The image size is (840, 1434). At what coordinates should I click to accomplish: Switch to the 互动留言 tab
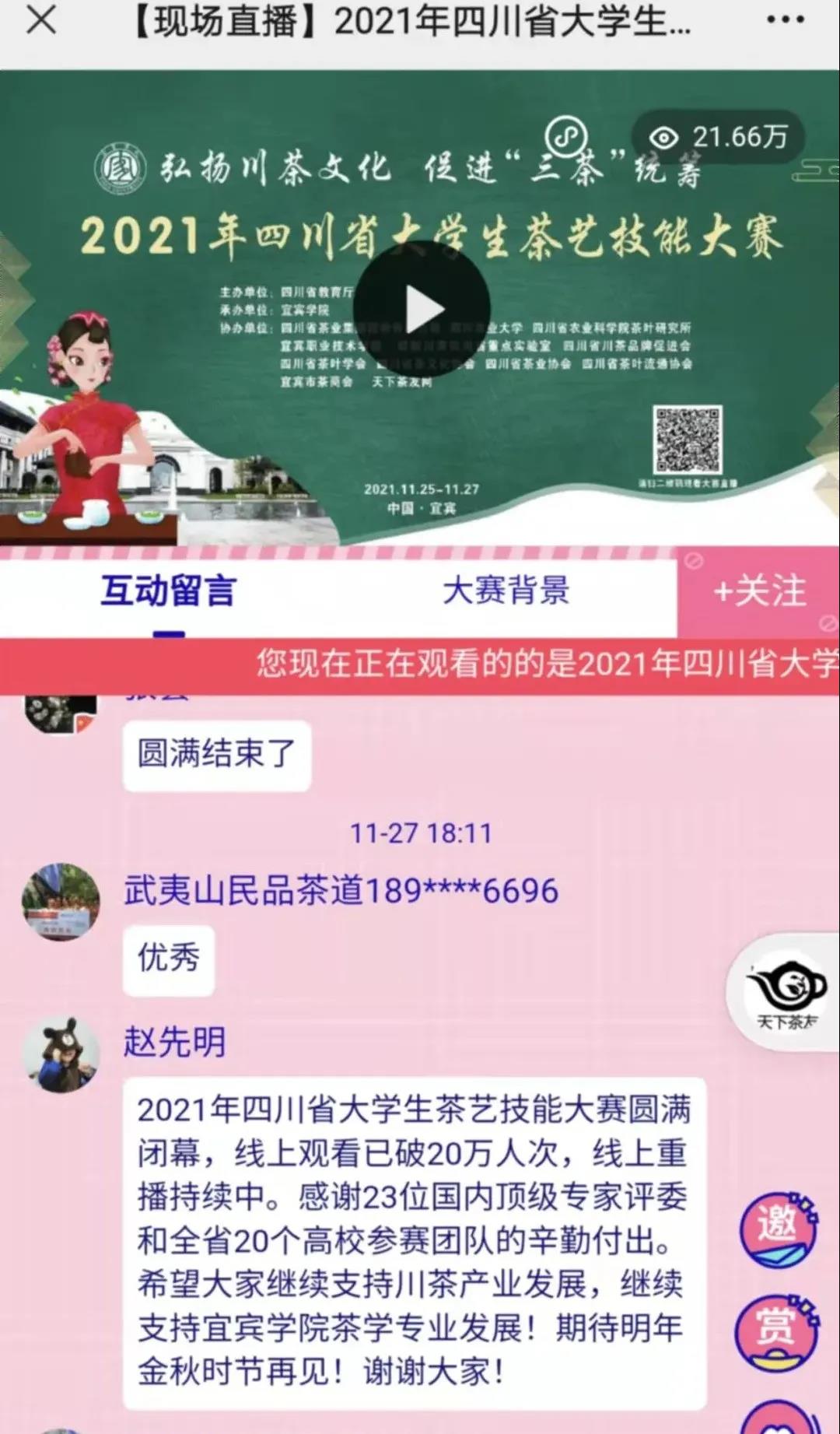coord(167,591)
